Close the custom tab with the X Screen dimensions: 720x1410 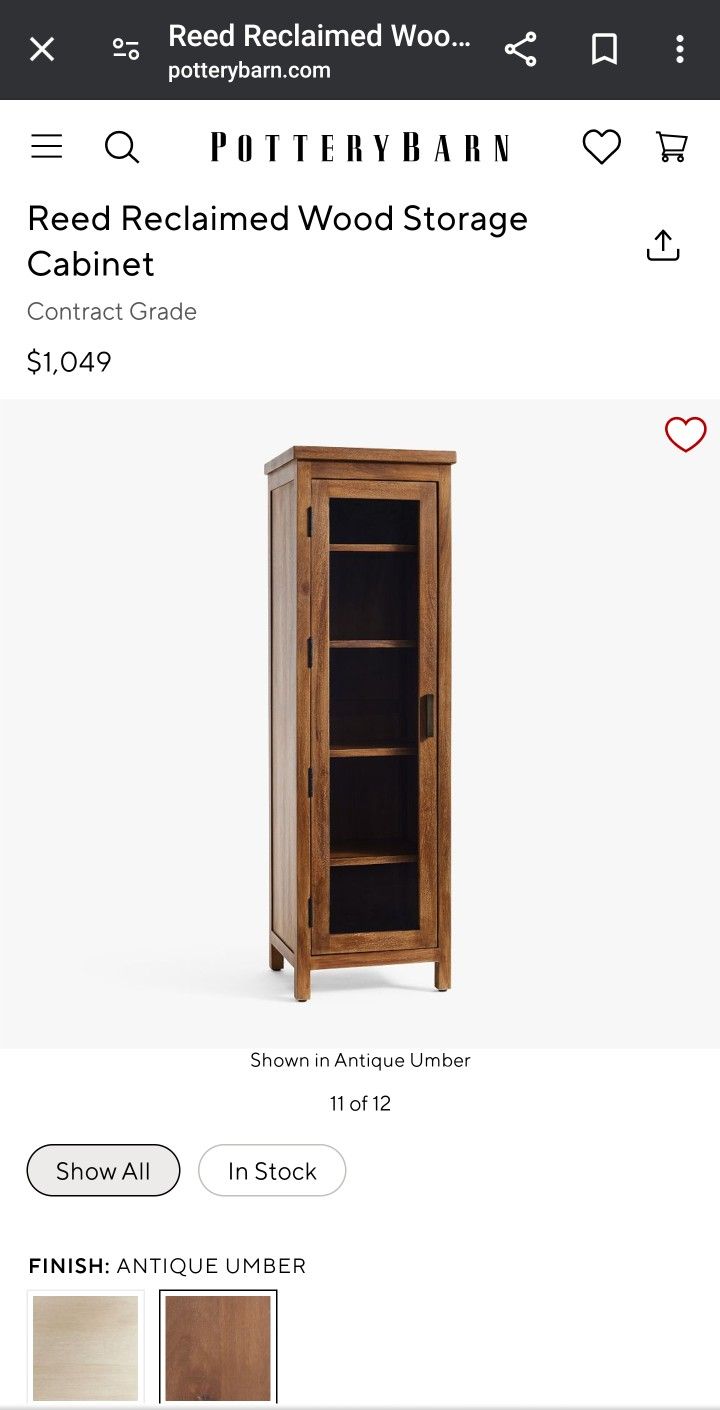[x=41, y=49]
